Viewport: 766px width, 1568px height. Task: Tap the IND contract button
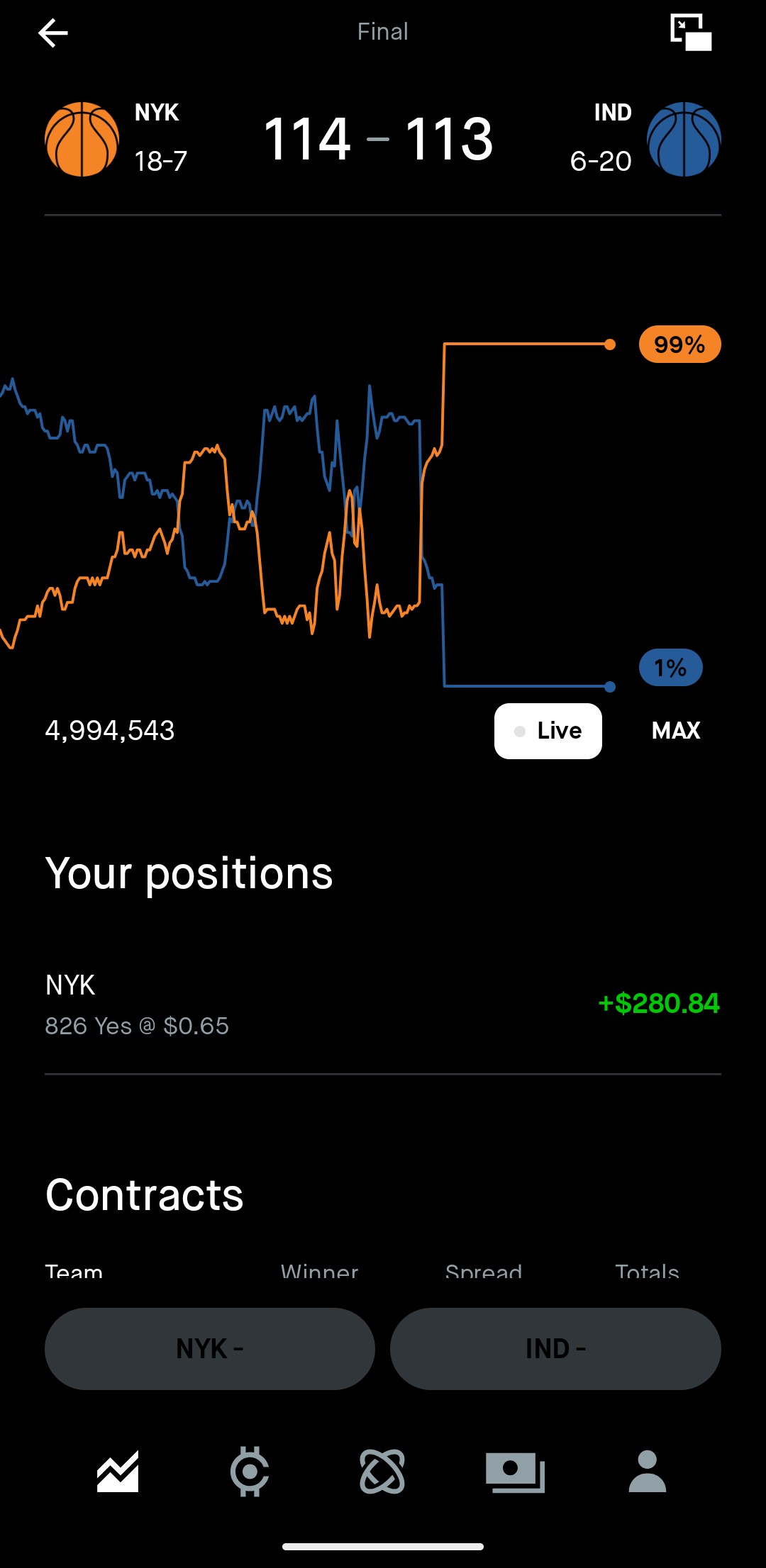tap(555, 1348)
